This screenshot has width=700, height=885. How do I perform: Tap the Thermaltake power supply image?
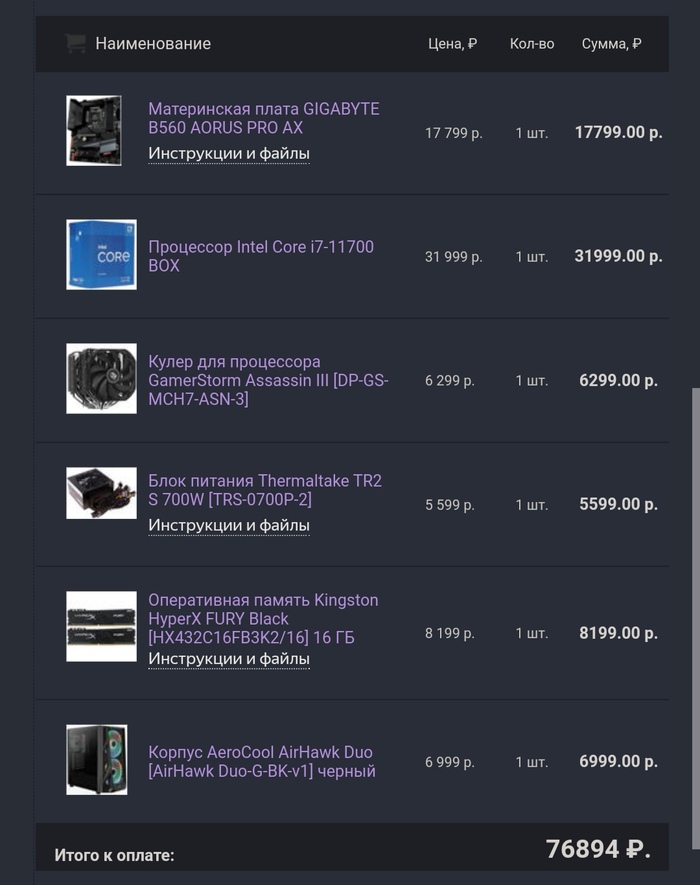click(x=101, y=493)
